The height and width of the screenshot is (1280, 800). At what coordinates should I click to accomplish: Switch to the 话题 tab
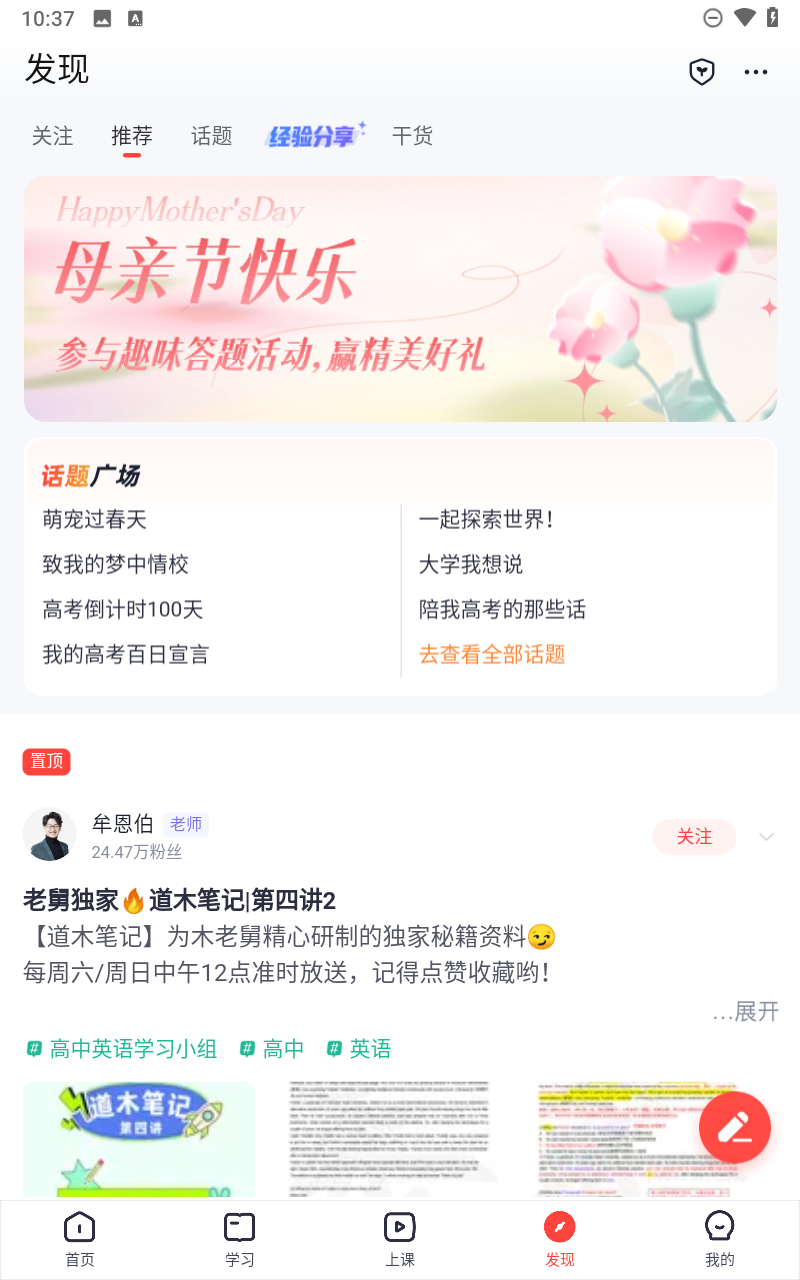click(x=212, y=136)
